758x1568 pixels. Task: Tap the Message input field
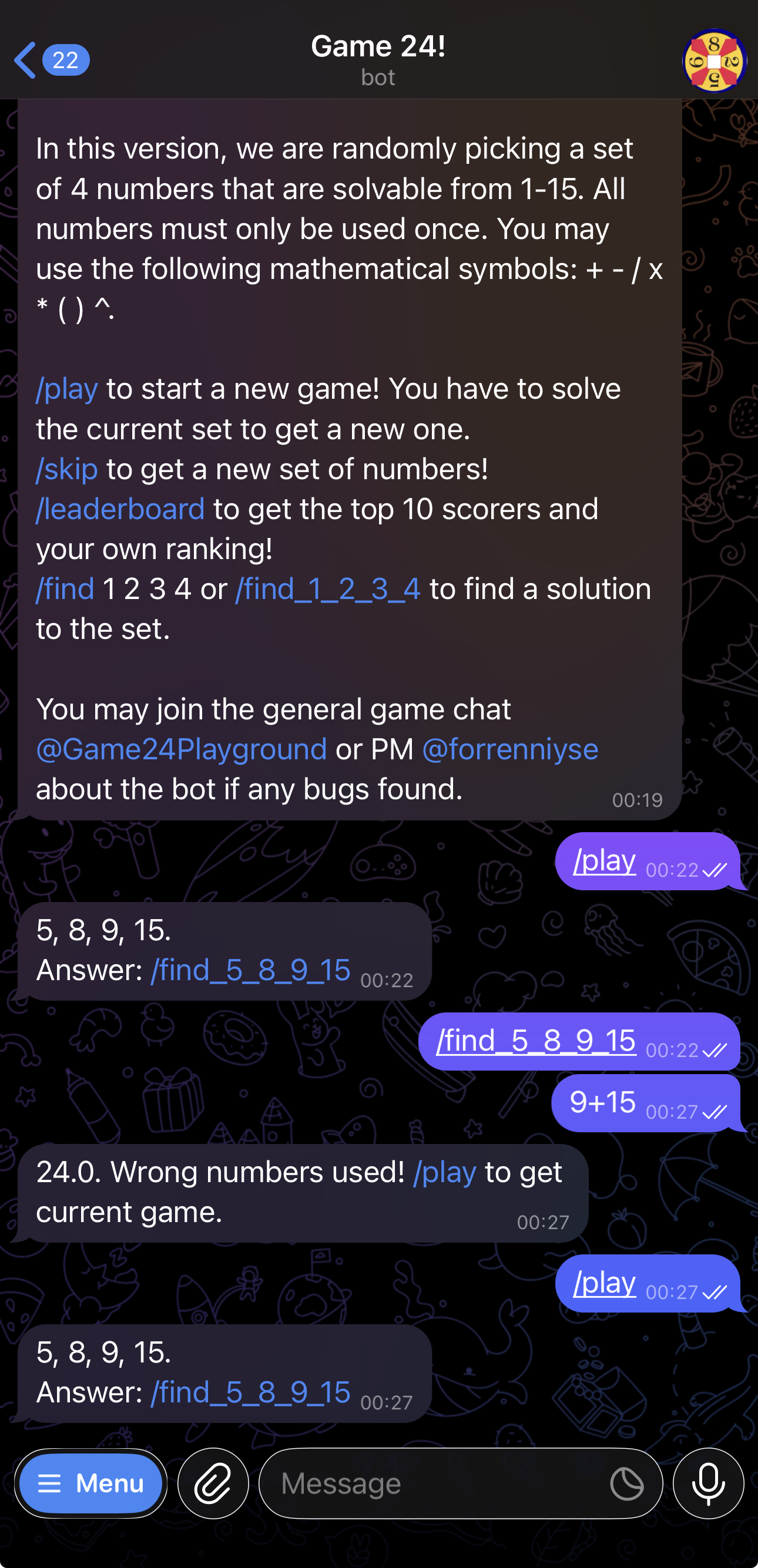[x=426, y=1483]
